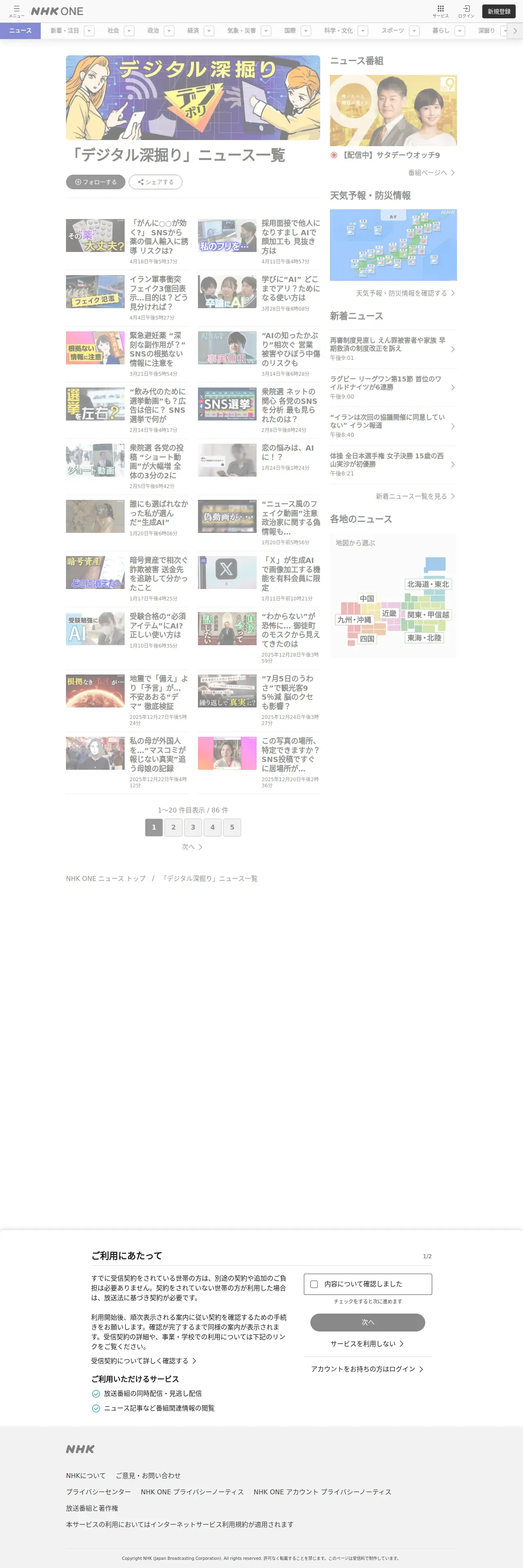The image size is (523, 1568).
Task: Open the サービス grid icon
Action: (x=440, y=11)
